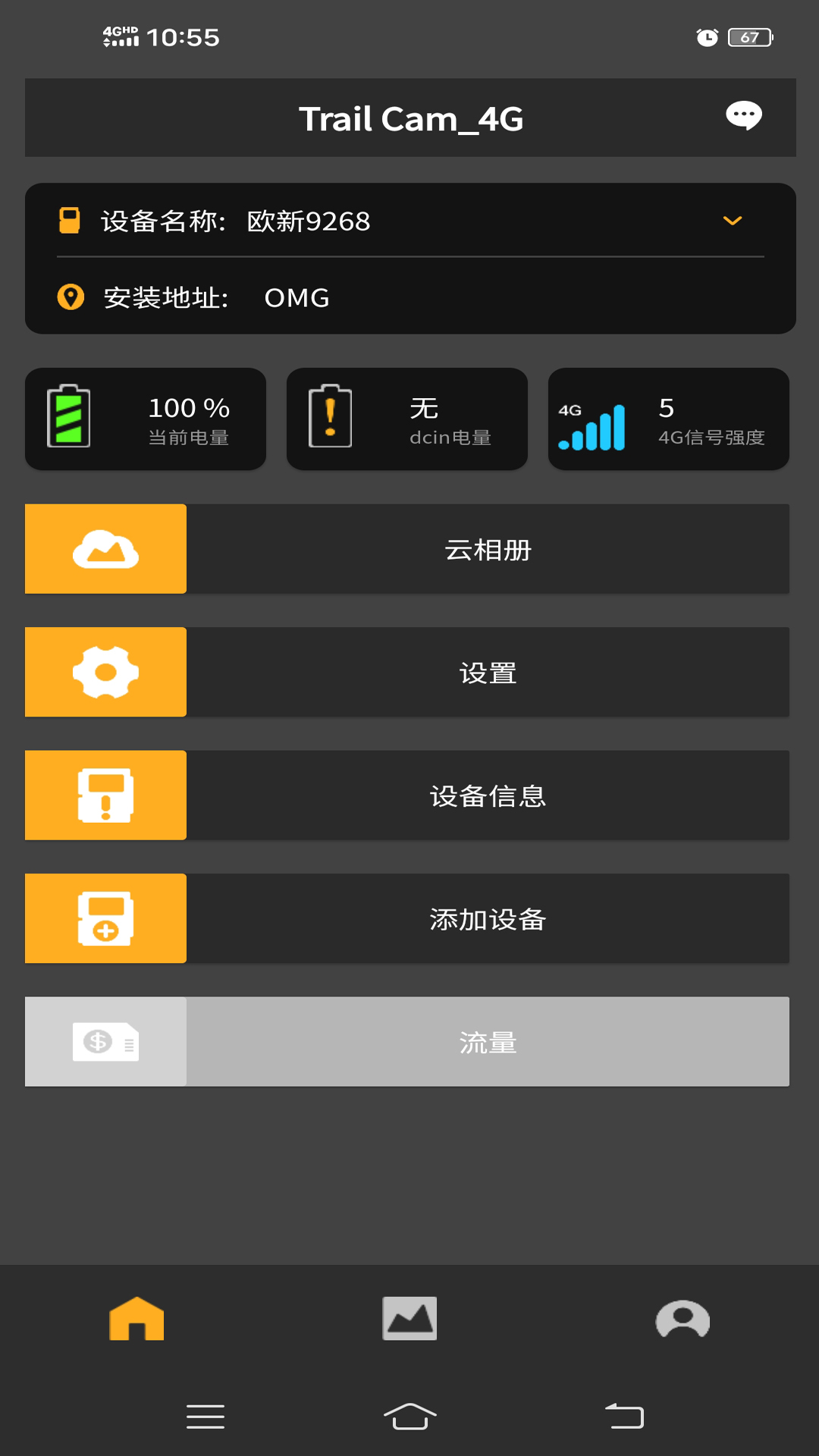The image size is (819, 1456).
Task: Switch to the home tab
Action: (x=136, y=1319)
